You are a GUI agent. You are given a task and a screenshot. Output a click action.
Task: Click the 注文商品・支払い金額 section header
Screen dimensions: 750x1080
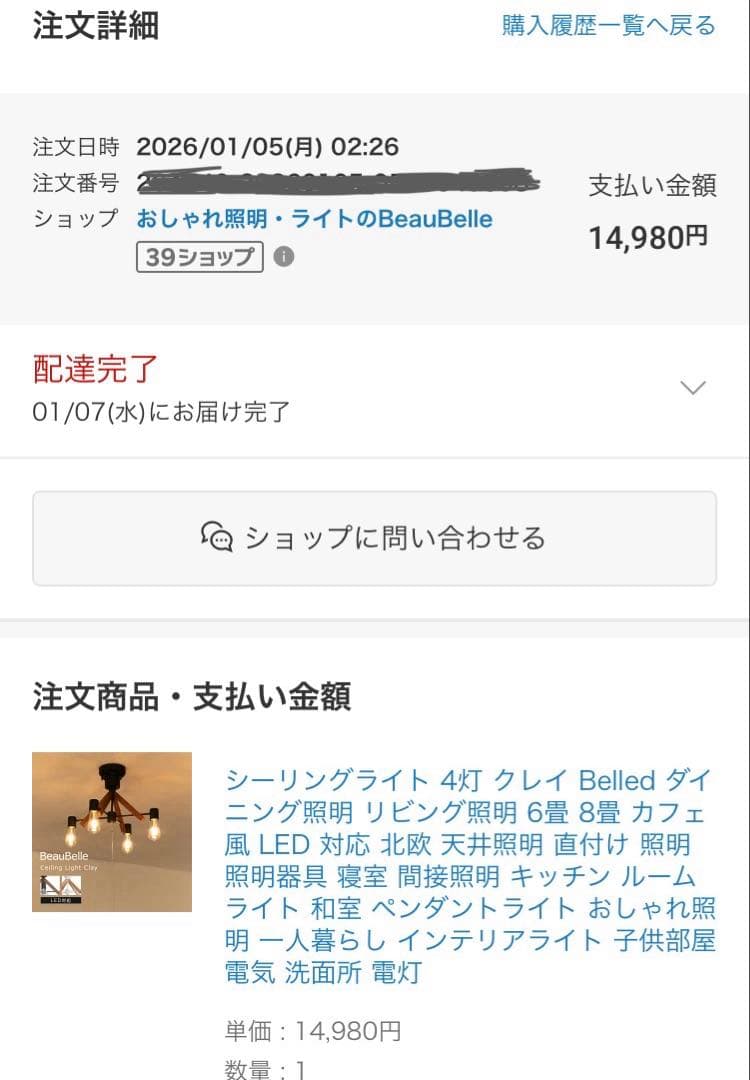pos(190,698)
